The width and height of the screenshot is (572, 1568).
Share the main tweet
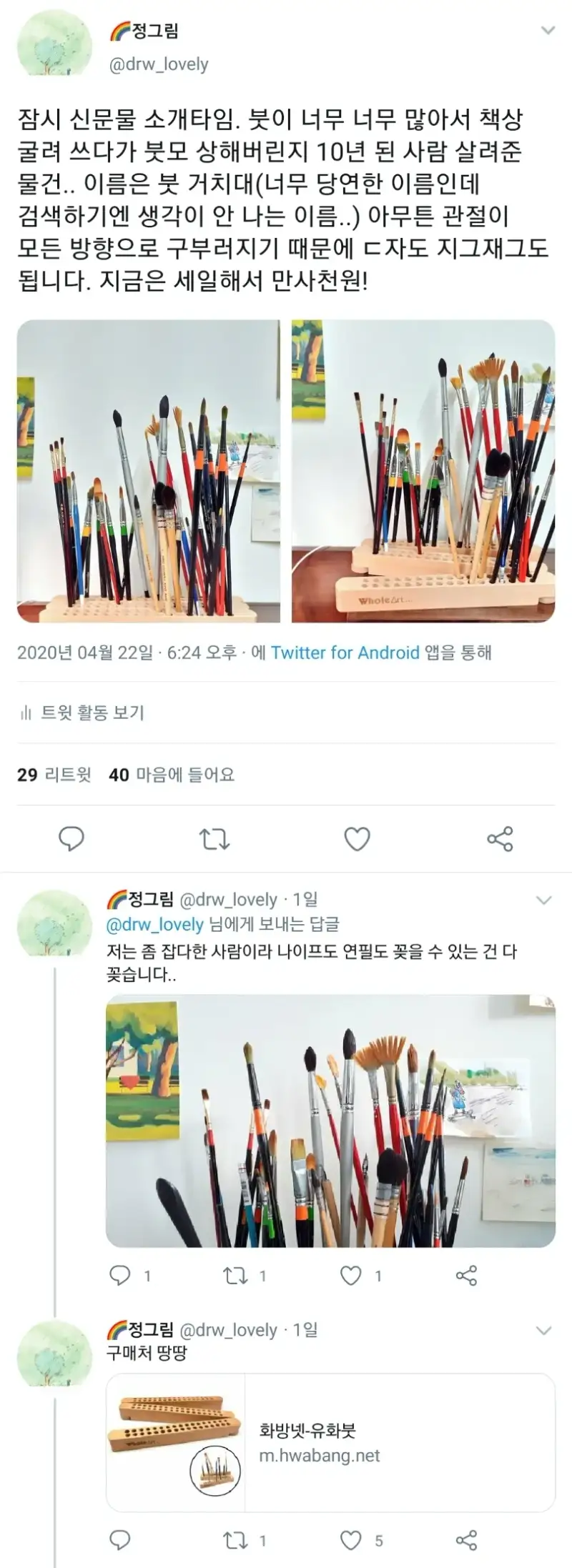pyautogui.click(x=500, y=838)
